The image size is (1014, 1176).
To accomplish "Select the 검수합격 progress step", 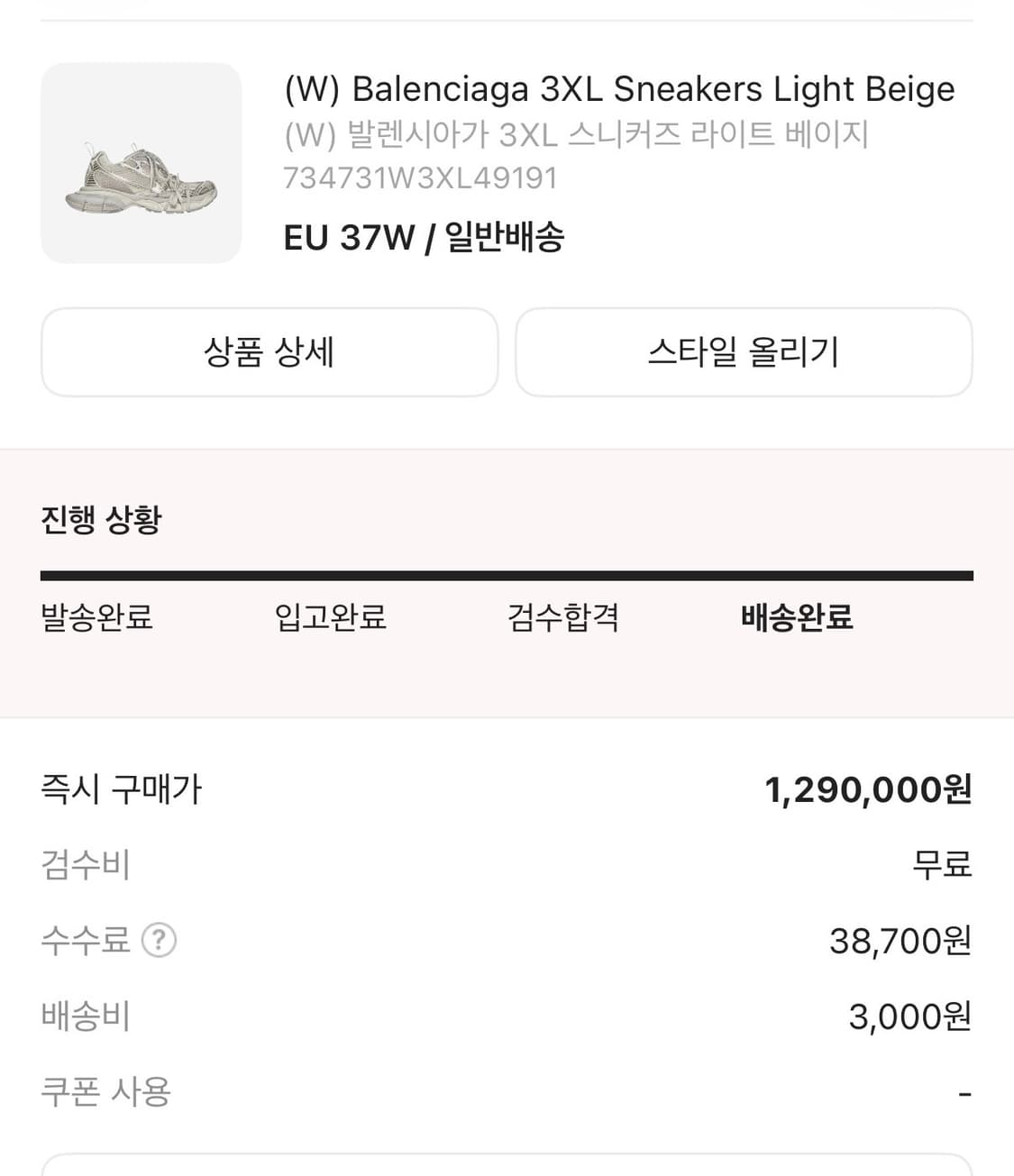I will click(562, 618).
